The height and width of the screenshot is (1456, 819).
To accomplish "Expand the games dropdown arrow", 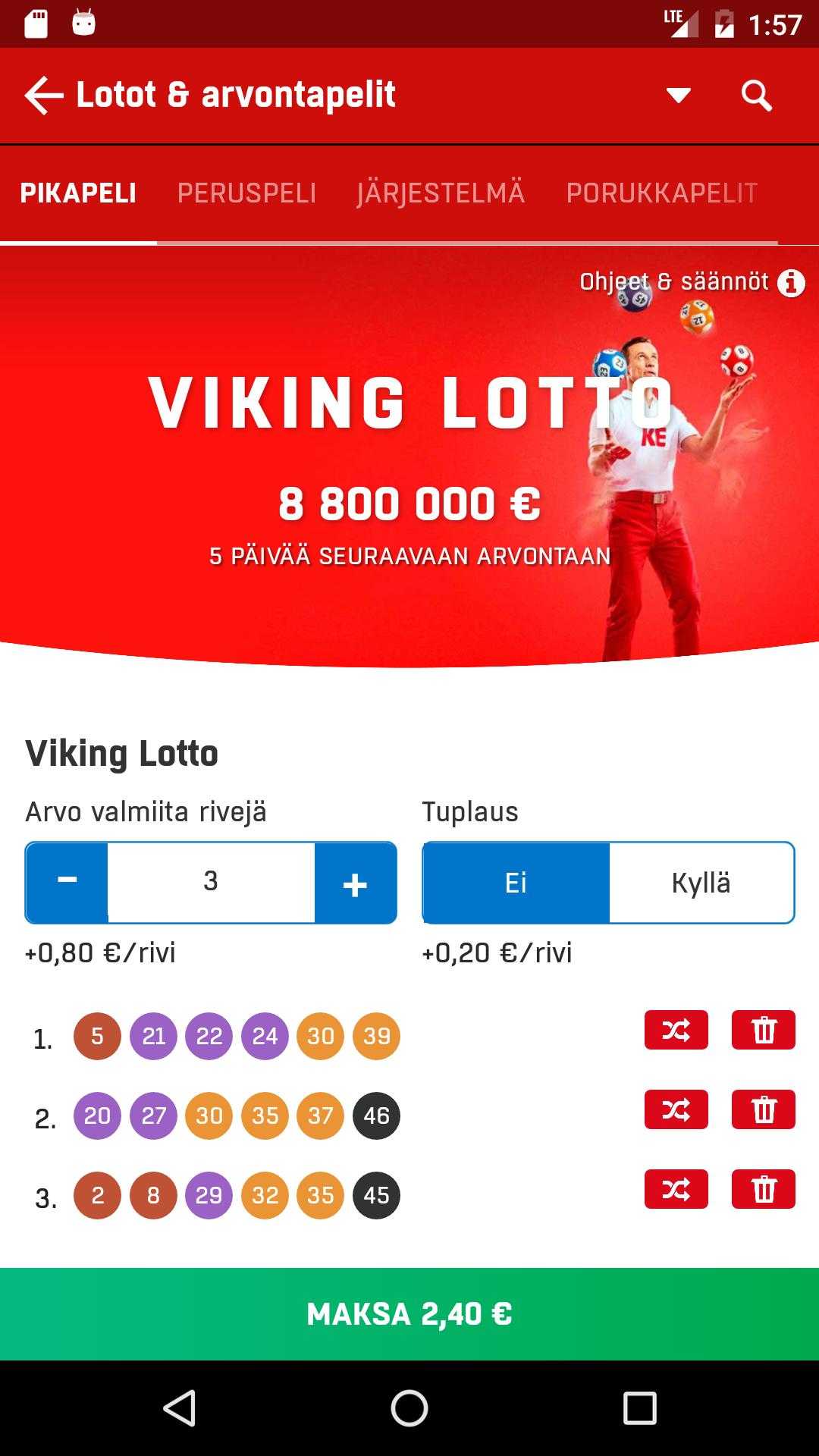I will 679,96.
